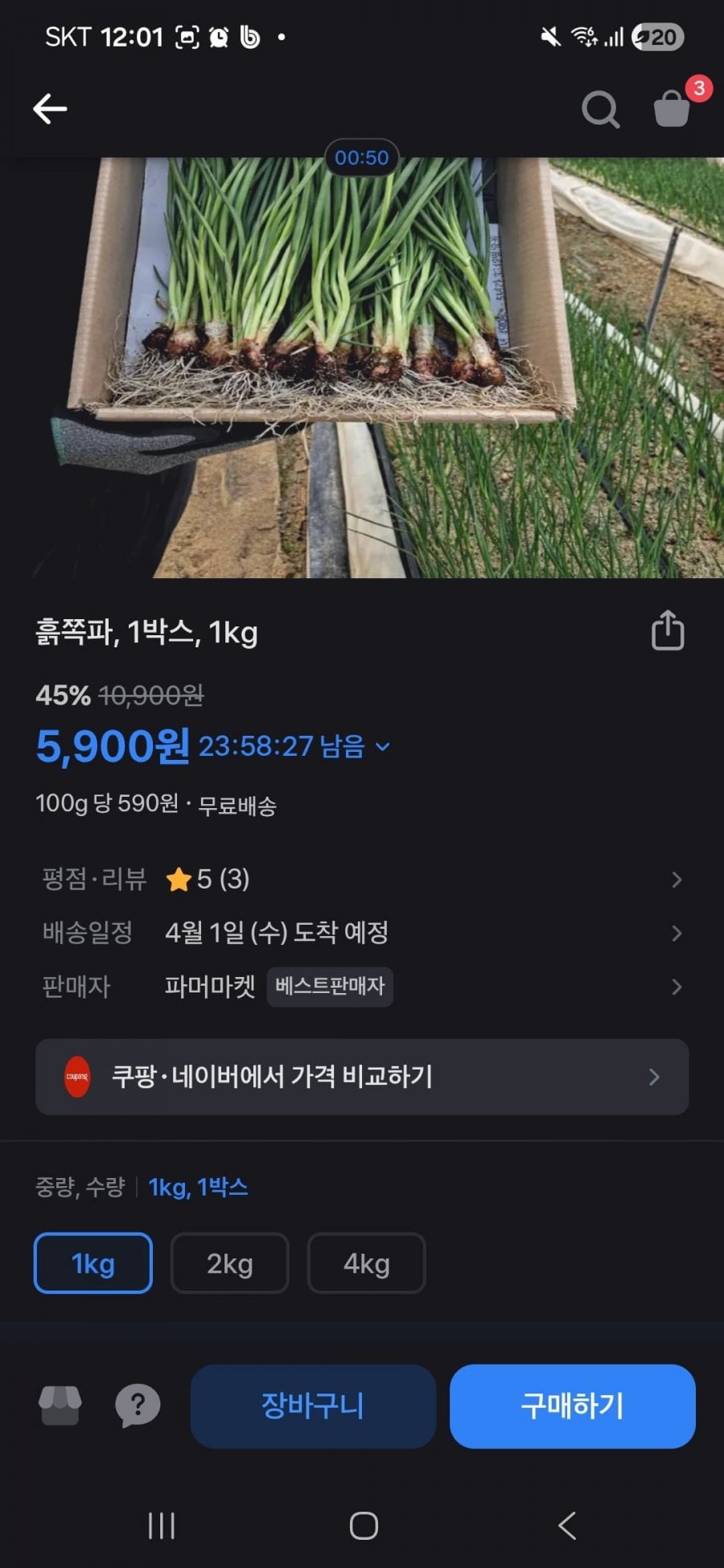Go back using the top arrow
Image resolution: width=724 pixels, height=1568 pixels.
coord(50,109)
